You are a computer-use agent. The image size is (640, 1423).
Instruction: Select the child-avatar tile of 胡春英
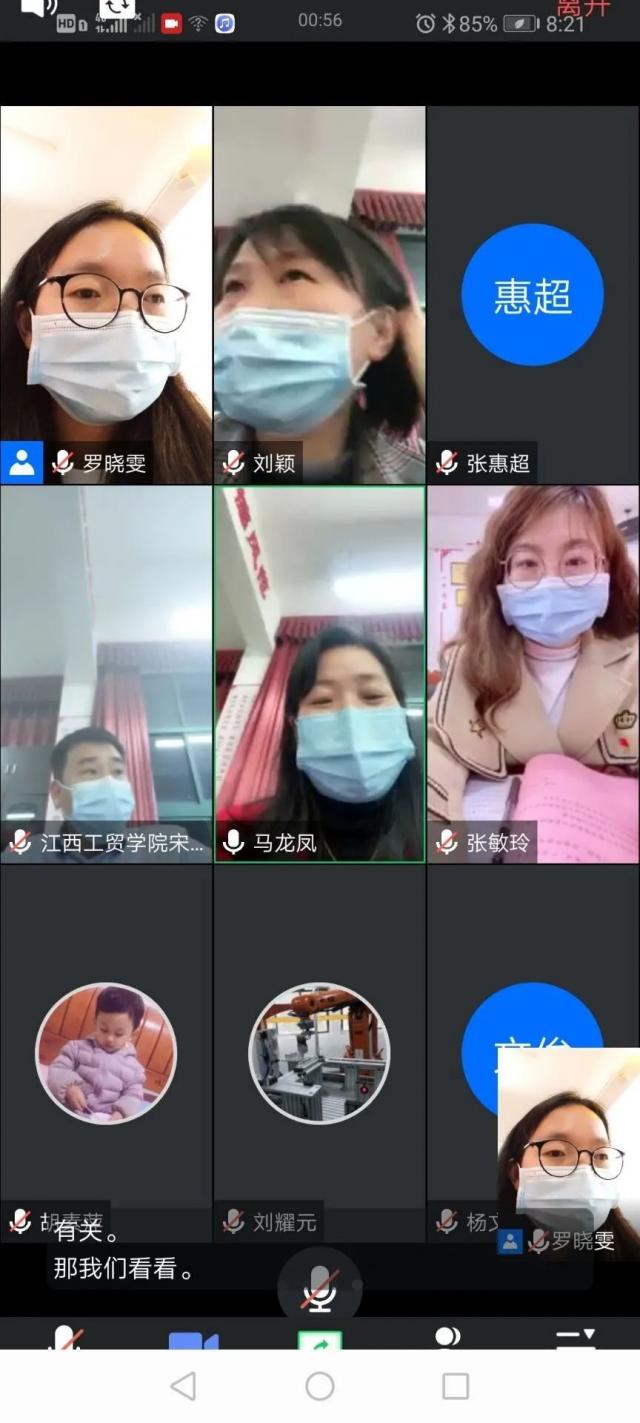[x=106, y=1053]
